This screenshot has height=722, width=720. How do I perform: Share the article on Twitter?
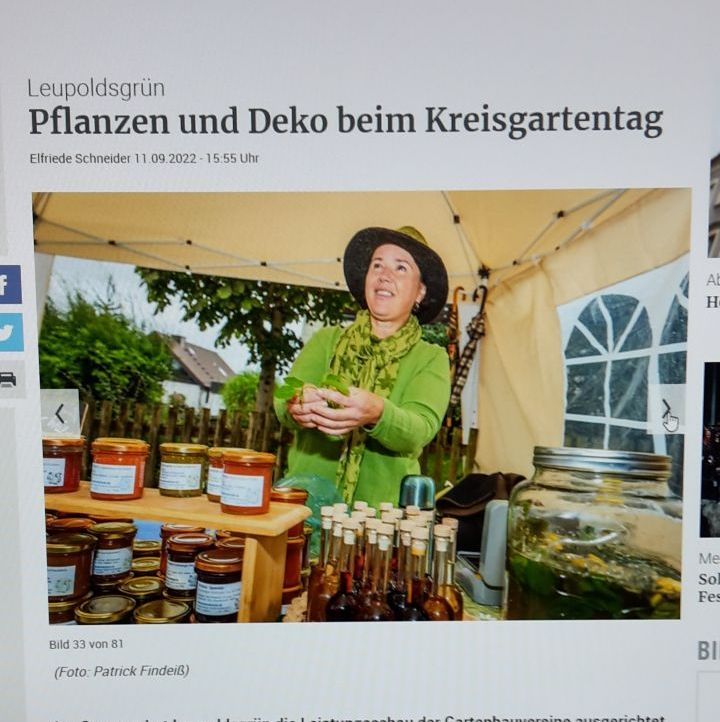click(x=10, y=332)
